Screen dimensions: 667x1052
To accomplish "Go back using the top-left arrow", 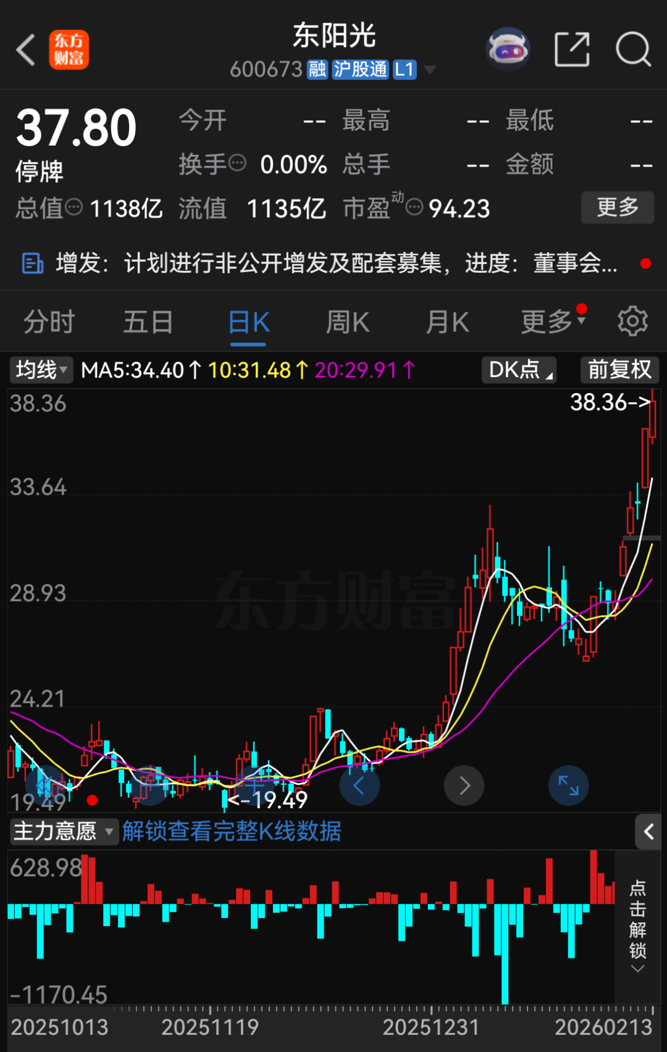I will click(x=26, y=49).
